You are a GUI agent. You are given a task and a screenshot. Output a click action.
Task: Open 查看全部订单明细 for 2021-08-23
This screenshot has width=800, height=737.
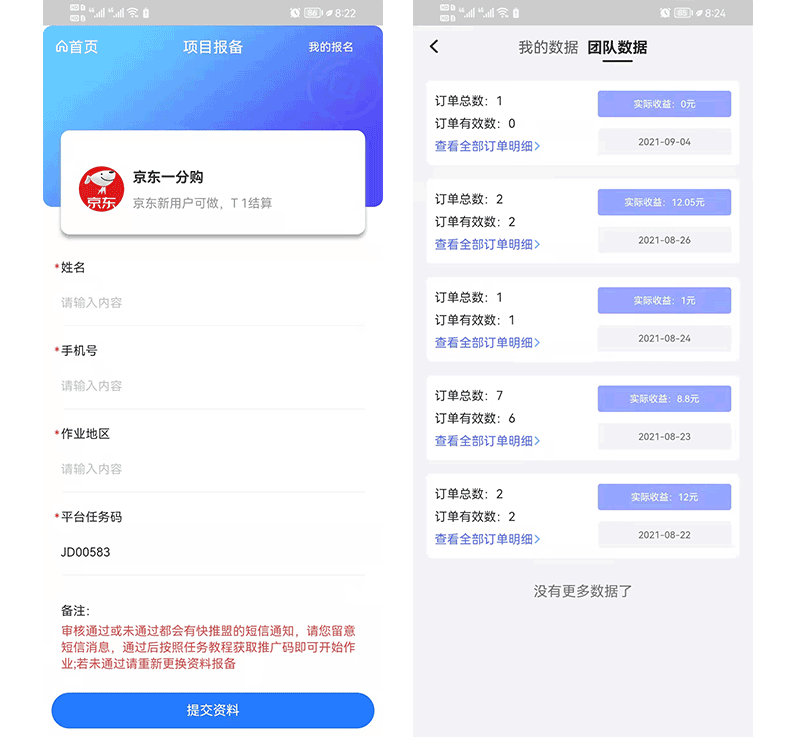click(487, 441)
